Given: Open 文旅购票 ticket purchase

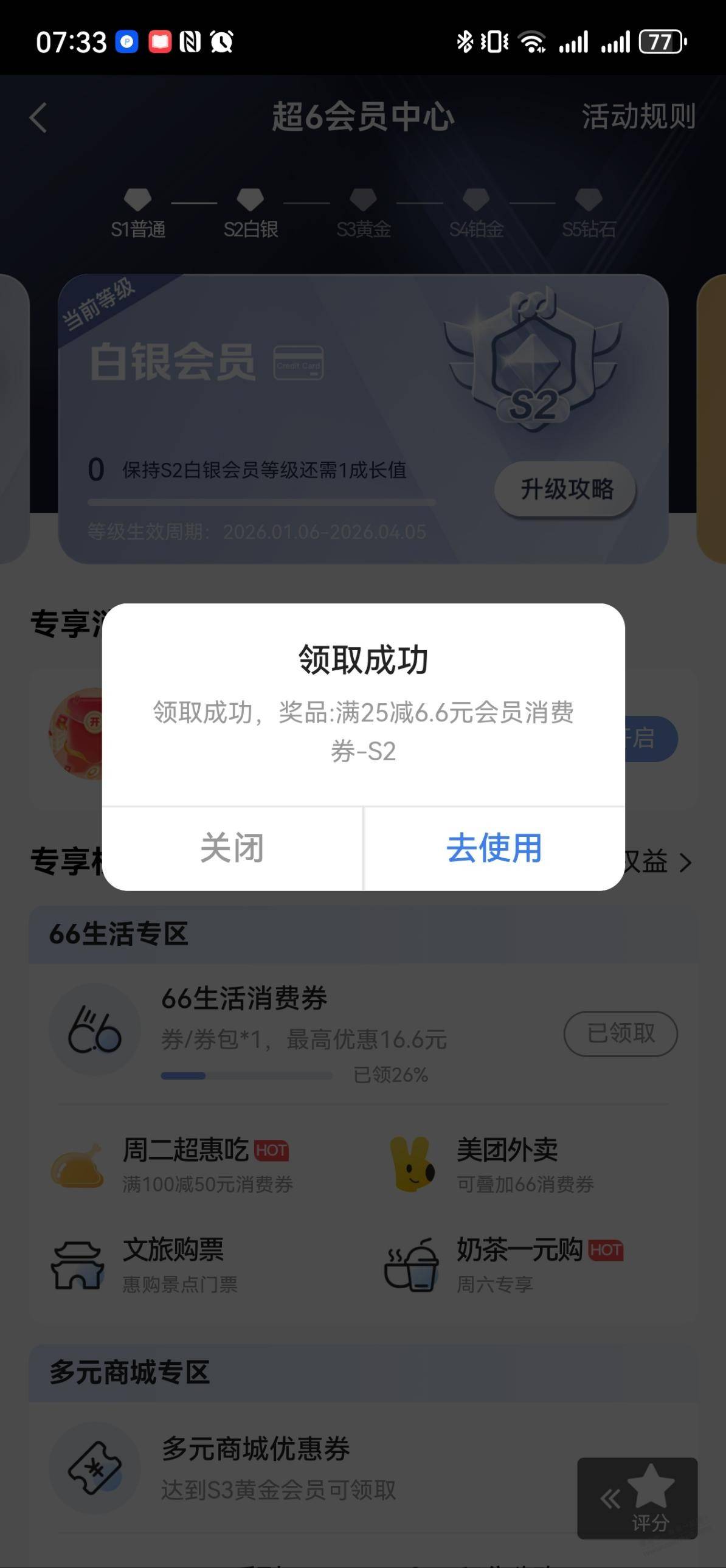Looking at the screenshot, I should pyautogui.click(x=173, y=1263).
